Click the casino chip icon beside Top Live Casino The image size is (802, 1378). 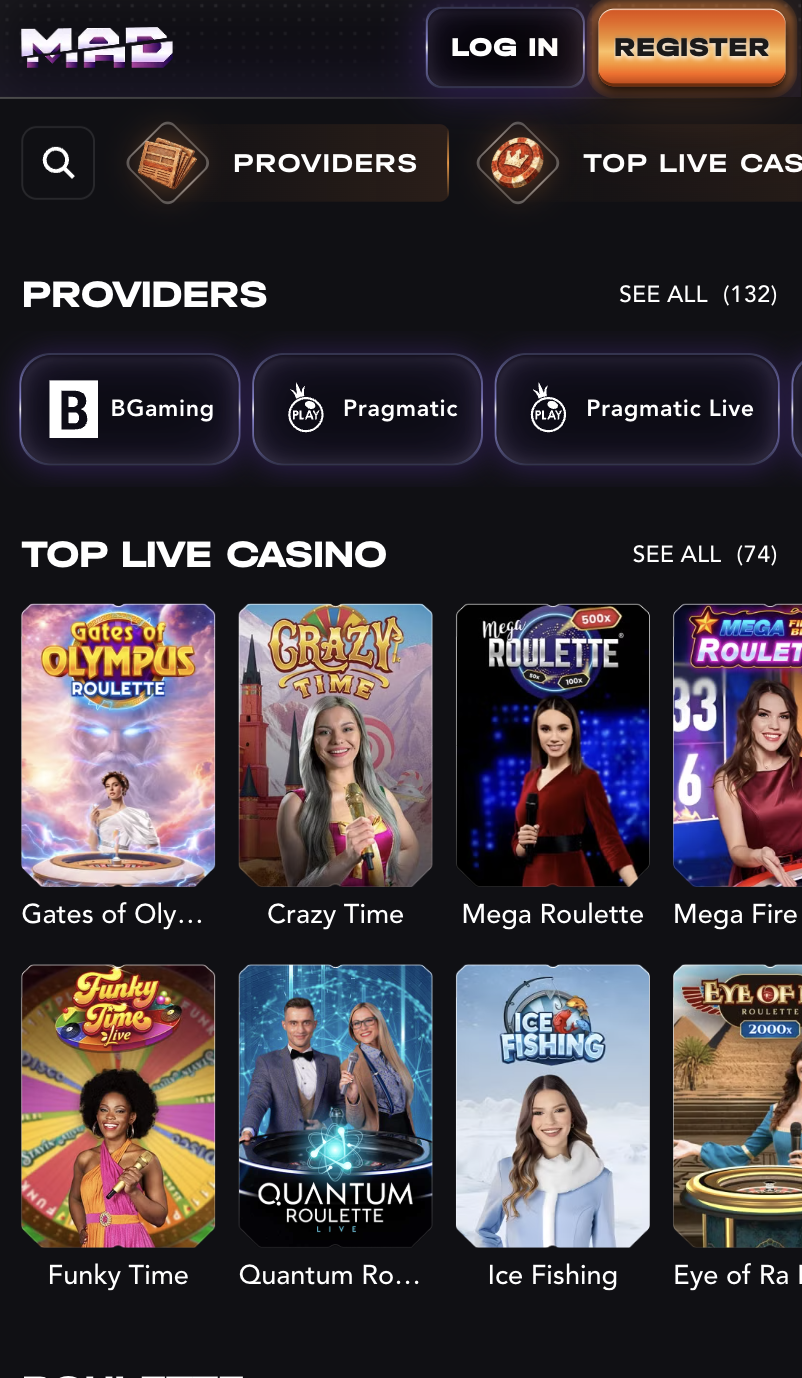pyautogui.click(x=518, y=162)
